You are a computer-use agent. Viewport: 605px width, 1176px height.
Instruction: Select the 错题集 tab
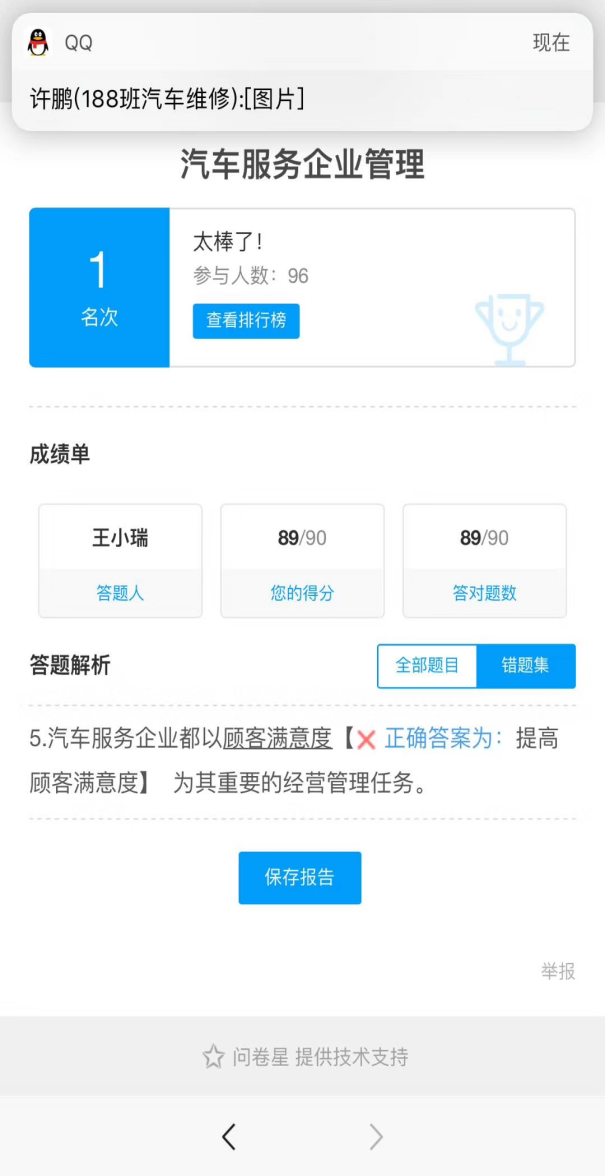(x=525, y=666)
